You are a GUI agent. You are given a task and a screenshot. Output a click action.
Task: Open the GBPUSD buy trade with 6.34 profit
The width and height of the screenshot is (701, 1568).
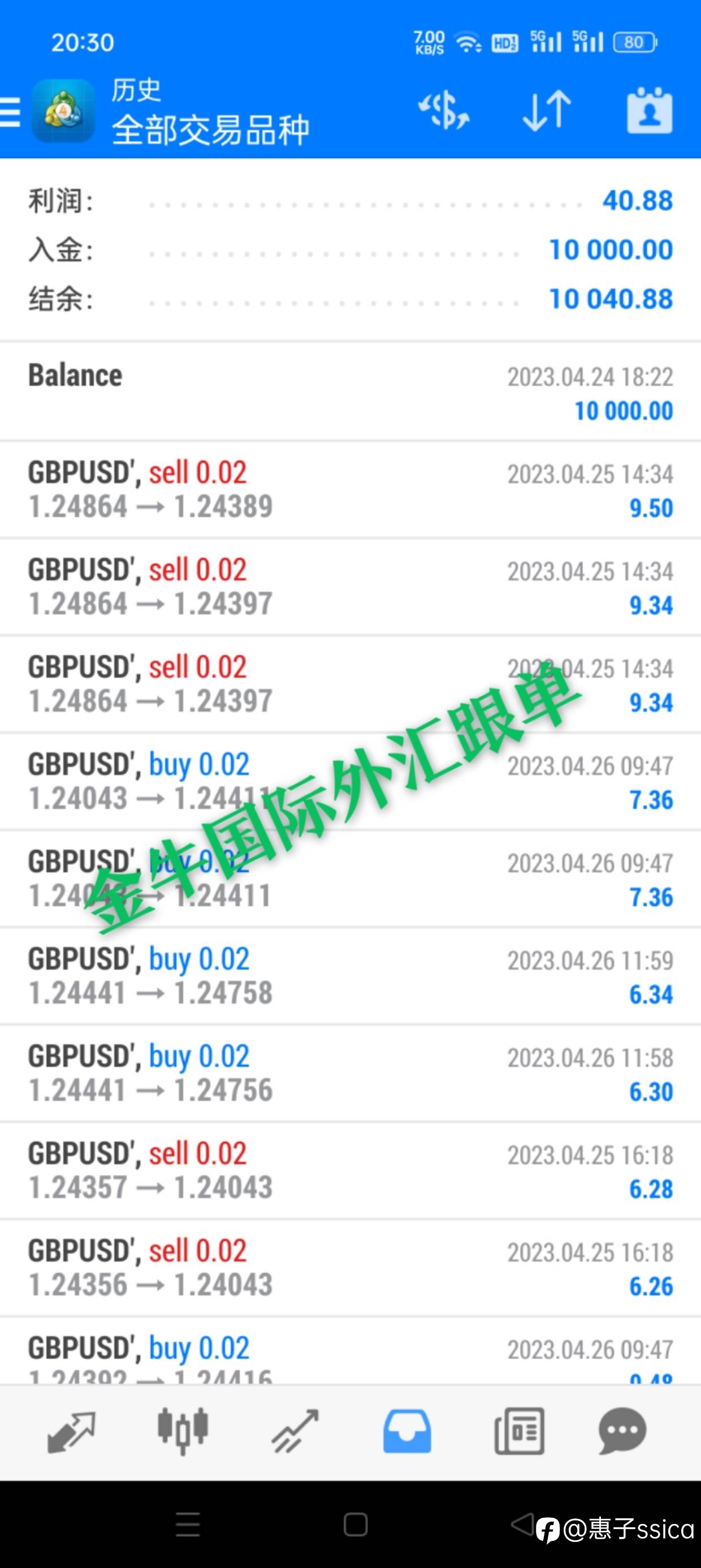350,976
